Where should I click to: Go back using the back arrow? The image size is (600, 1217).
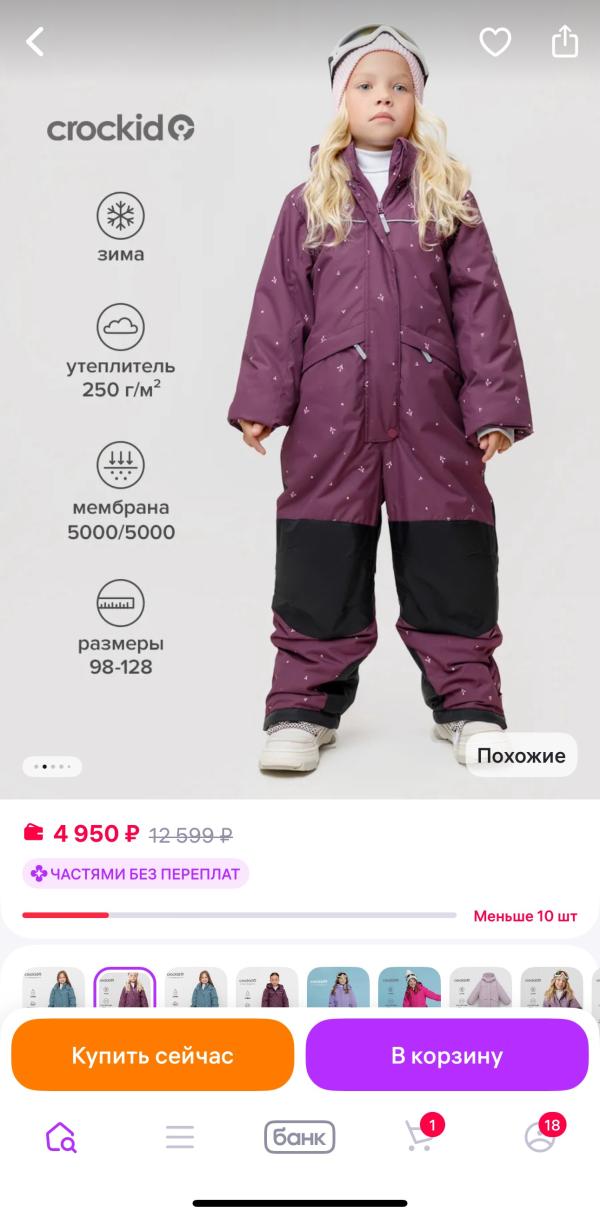pyautogui.click(x=36, y=42)
